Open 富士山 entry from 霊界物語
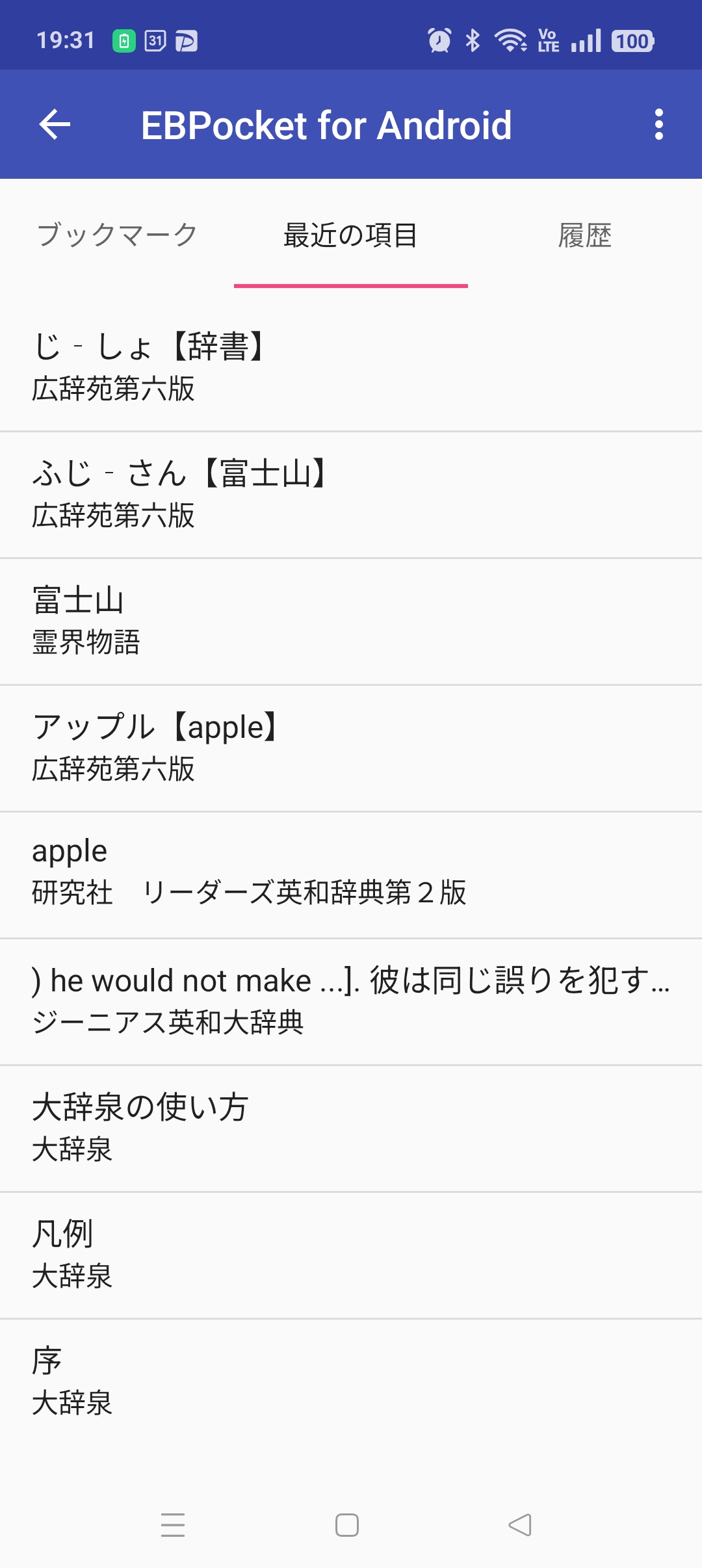This screenshot has width=702, height=1568. coord(351,621)
